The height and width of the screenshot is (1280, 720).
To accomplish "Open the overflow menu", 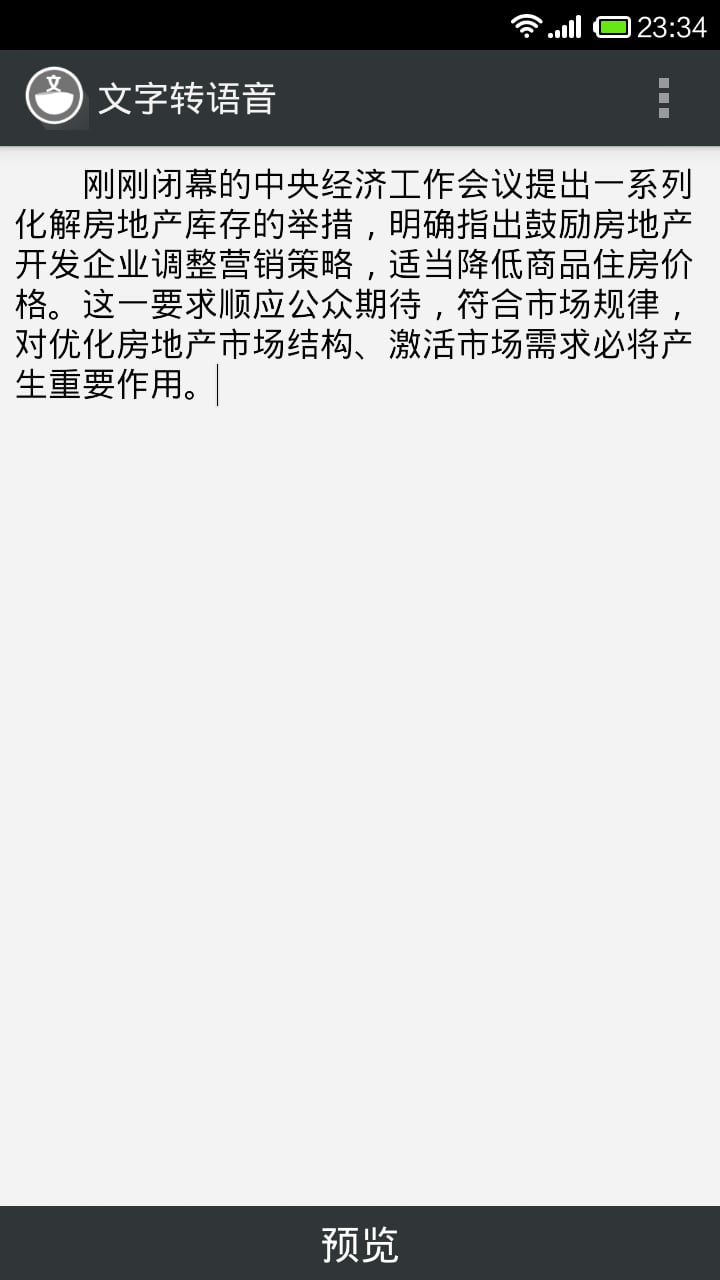I will point(663,98).
